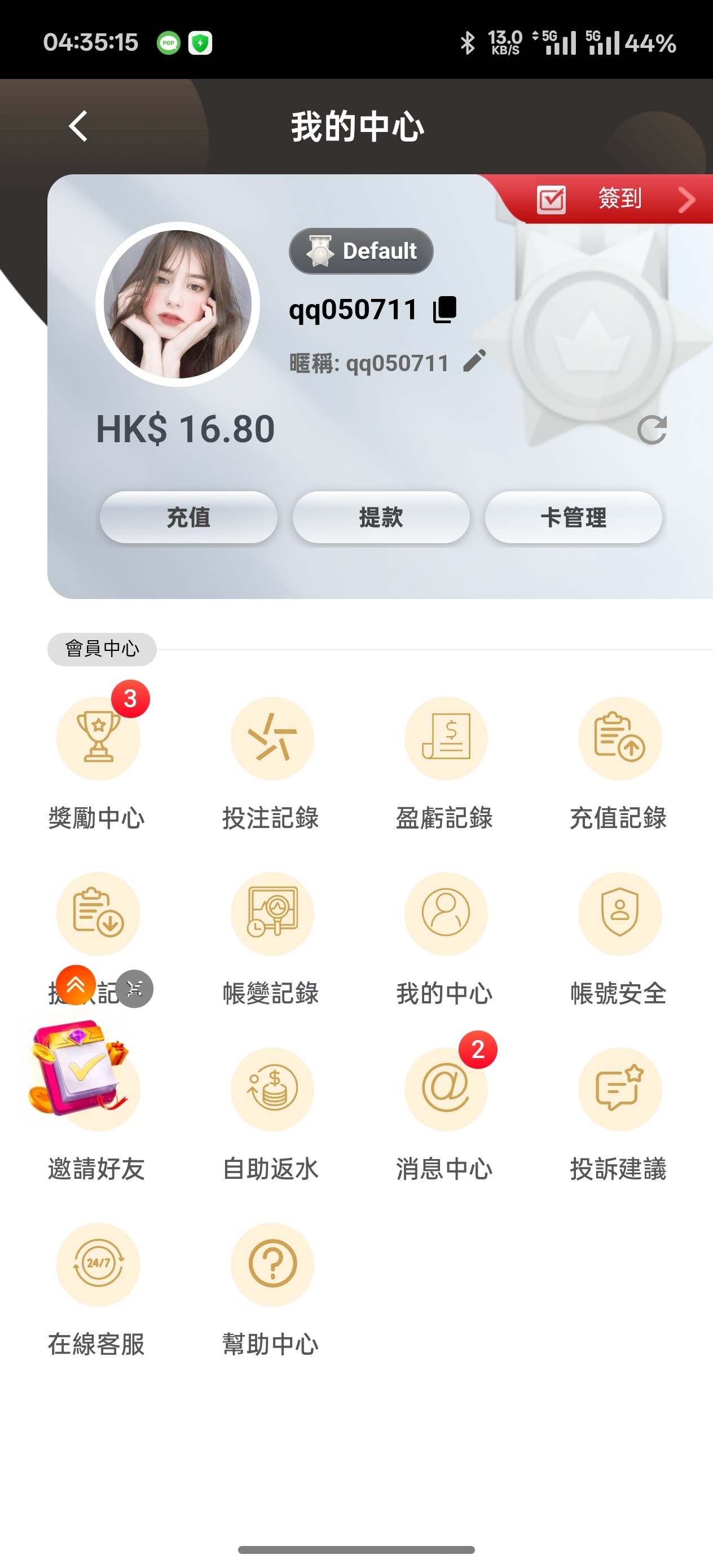Screen dimensions: 713x1568
Task: View 充值記錄 deposit history
Action: pyautogui.click(x=619, y=739)
